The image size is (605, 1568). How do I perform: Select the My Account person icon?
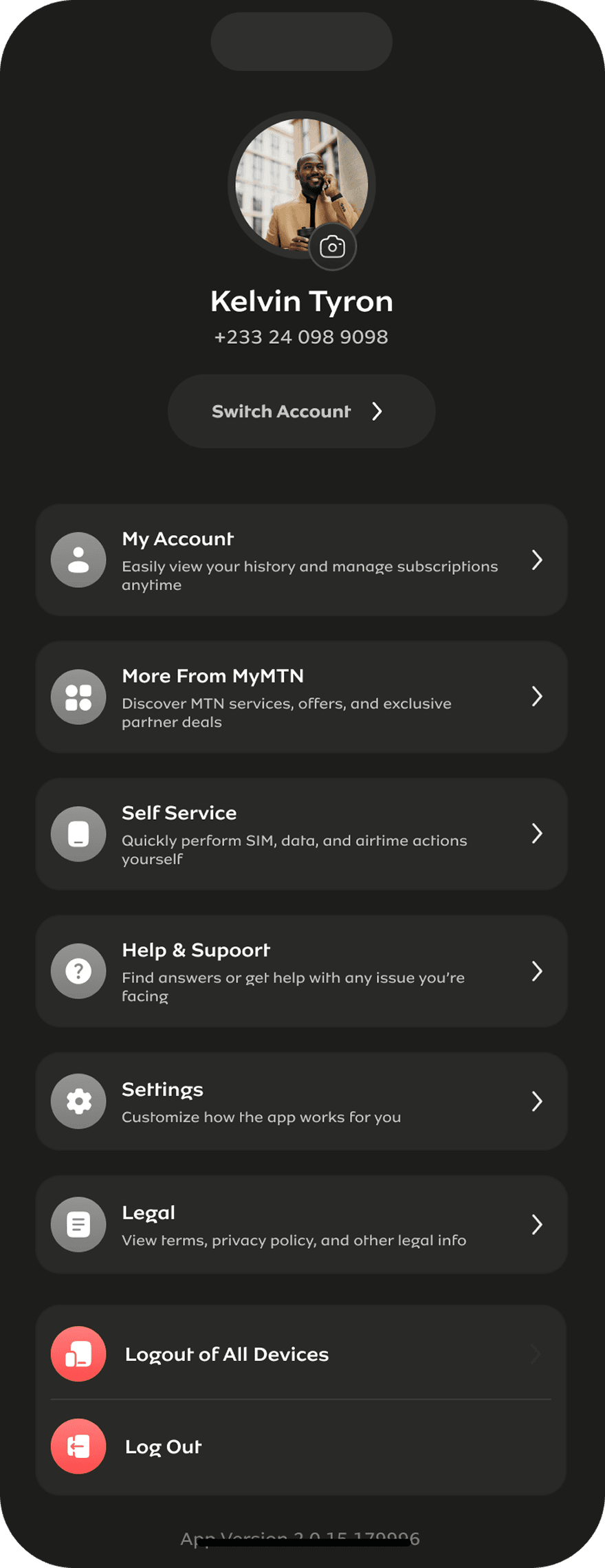coord(78,560)
